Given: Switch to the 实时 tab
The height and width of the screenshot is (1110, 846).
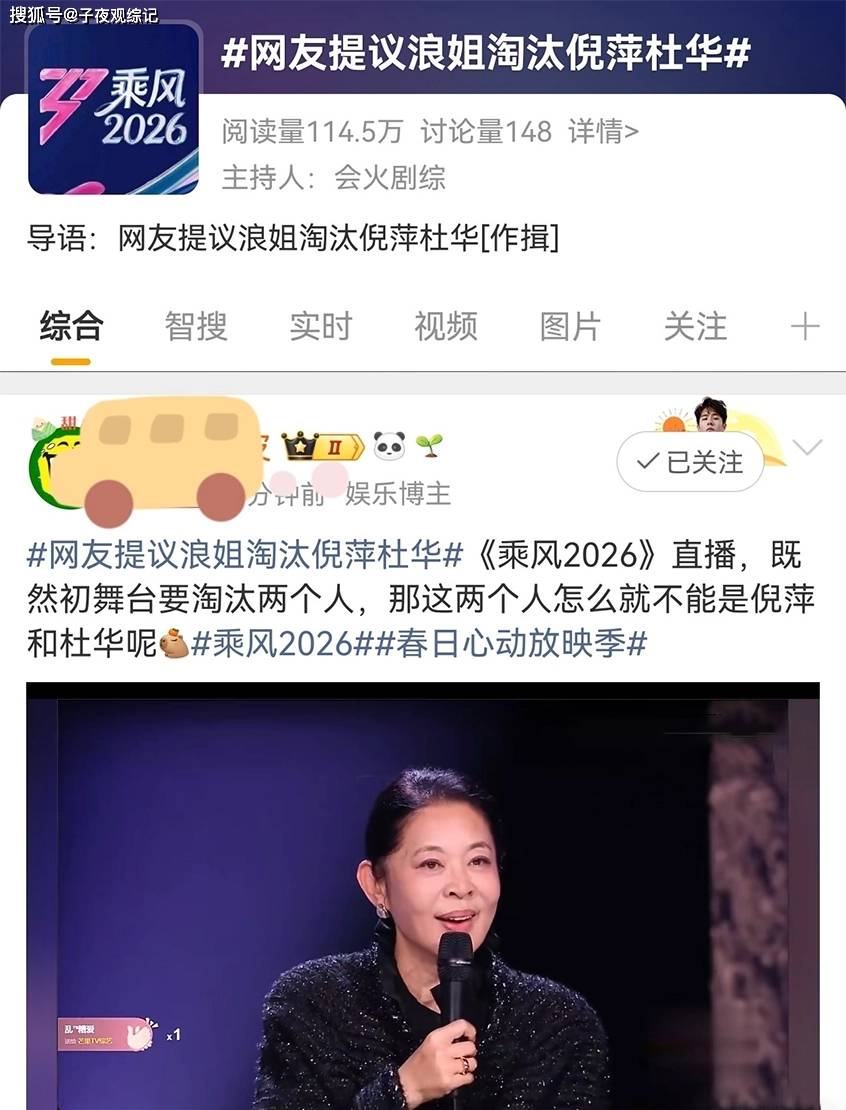Looking at the screenshot, I should pyautogui.click(x=321, y=326).
